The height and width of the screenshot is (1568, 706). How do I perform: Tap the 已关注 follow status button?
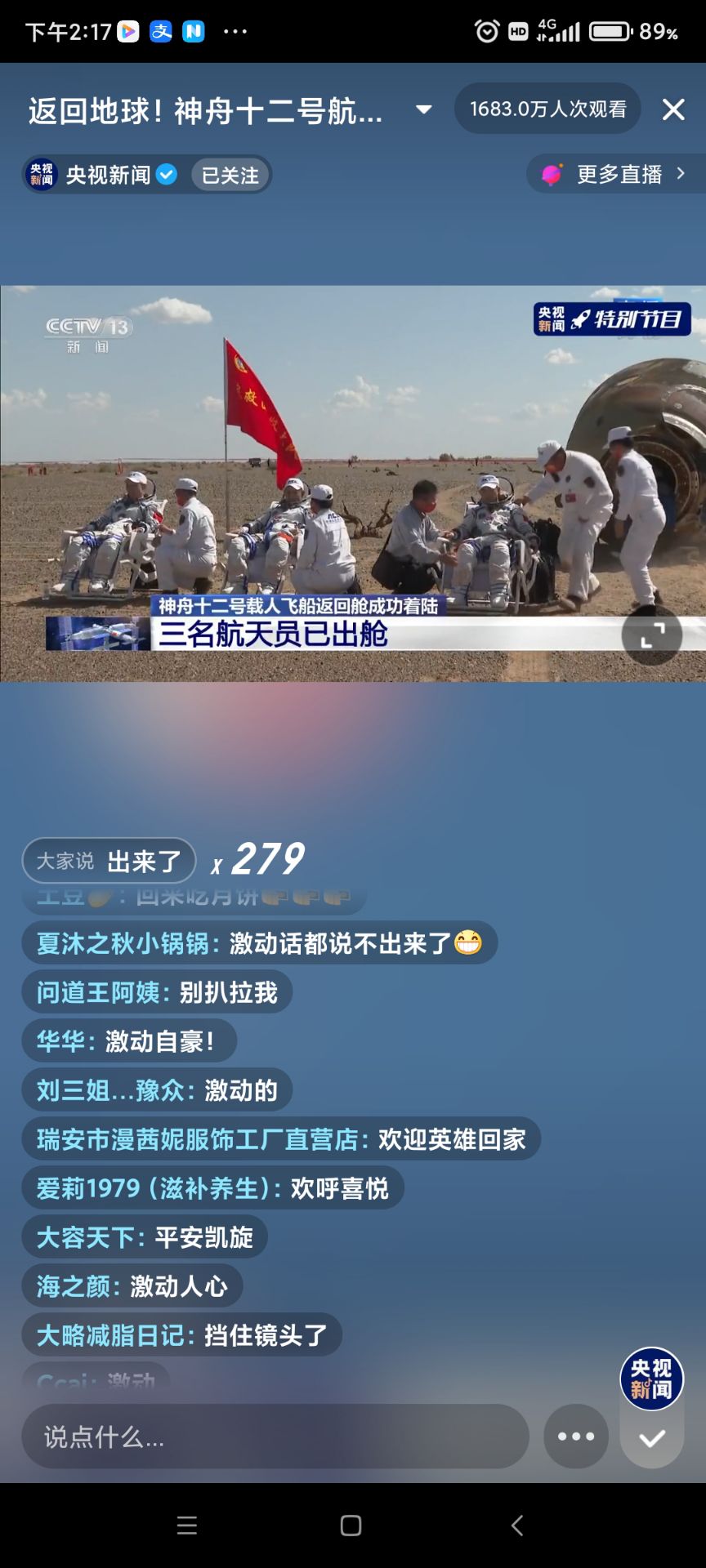[230, 176]
